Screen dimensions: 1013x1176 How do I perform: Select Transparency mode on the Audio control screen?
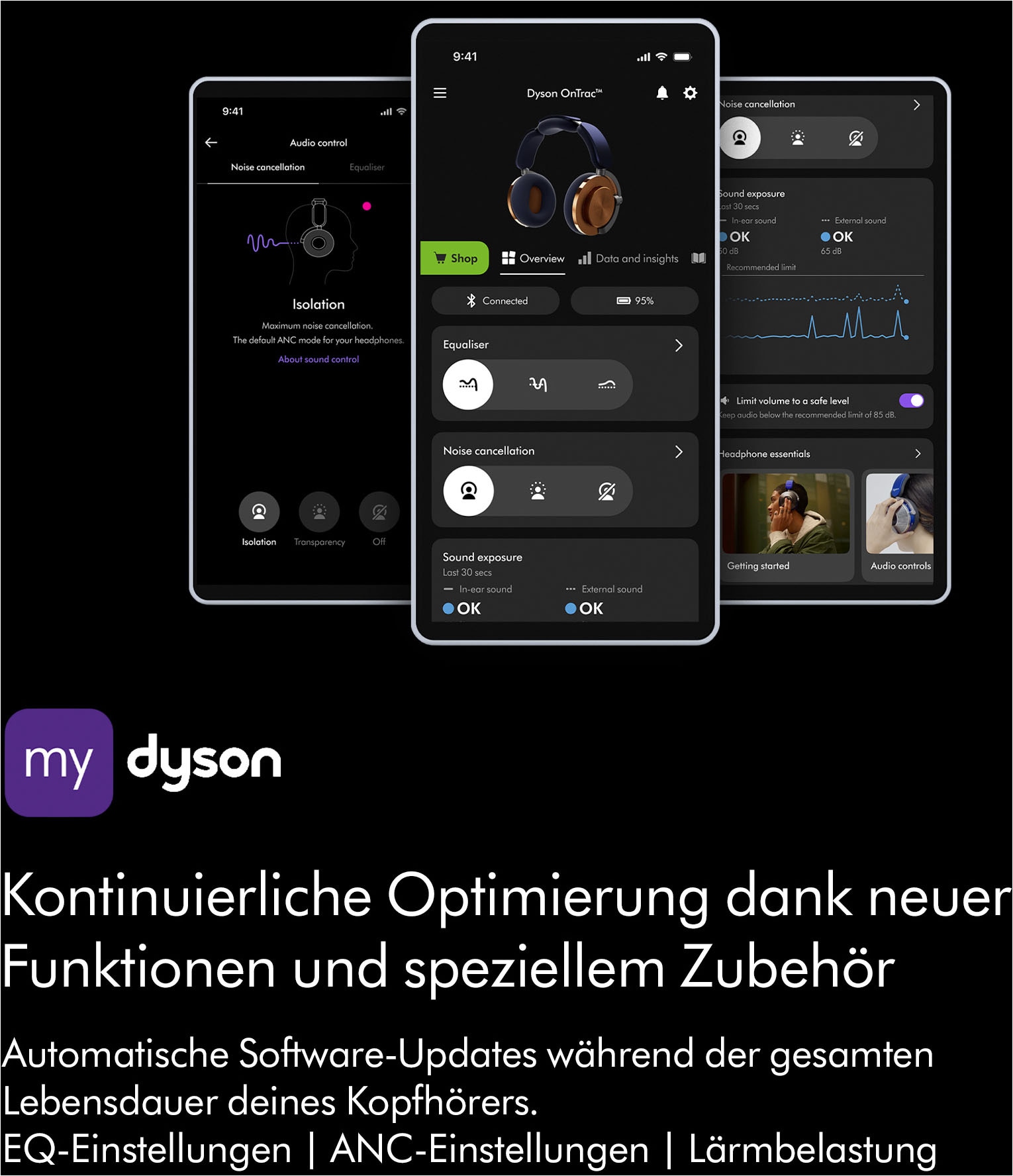(319, 513)
